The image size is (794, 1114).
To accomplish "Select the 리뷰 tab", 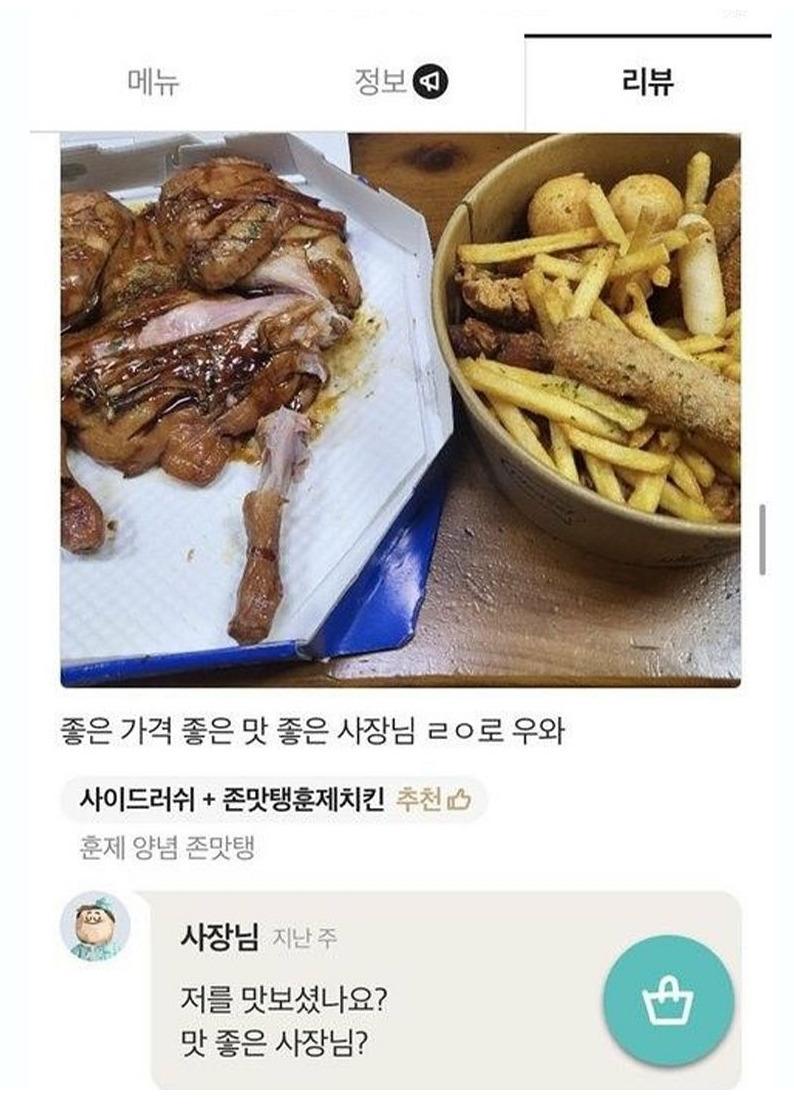I will (647, 83).
